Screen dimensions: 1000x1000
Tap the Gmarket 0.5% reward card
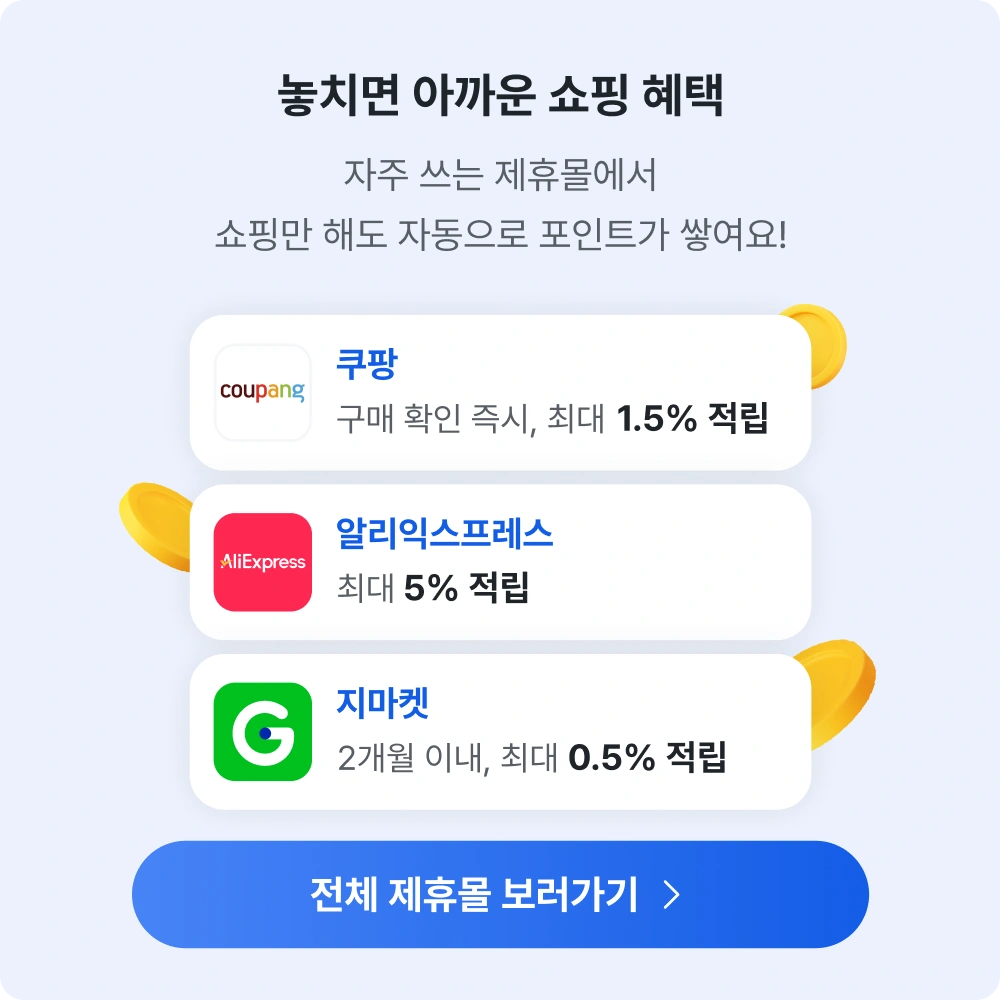tap(500, 732)
